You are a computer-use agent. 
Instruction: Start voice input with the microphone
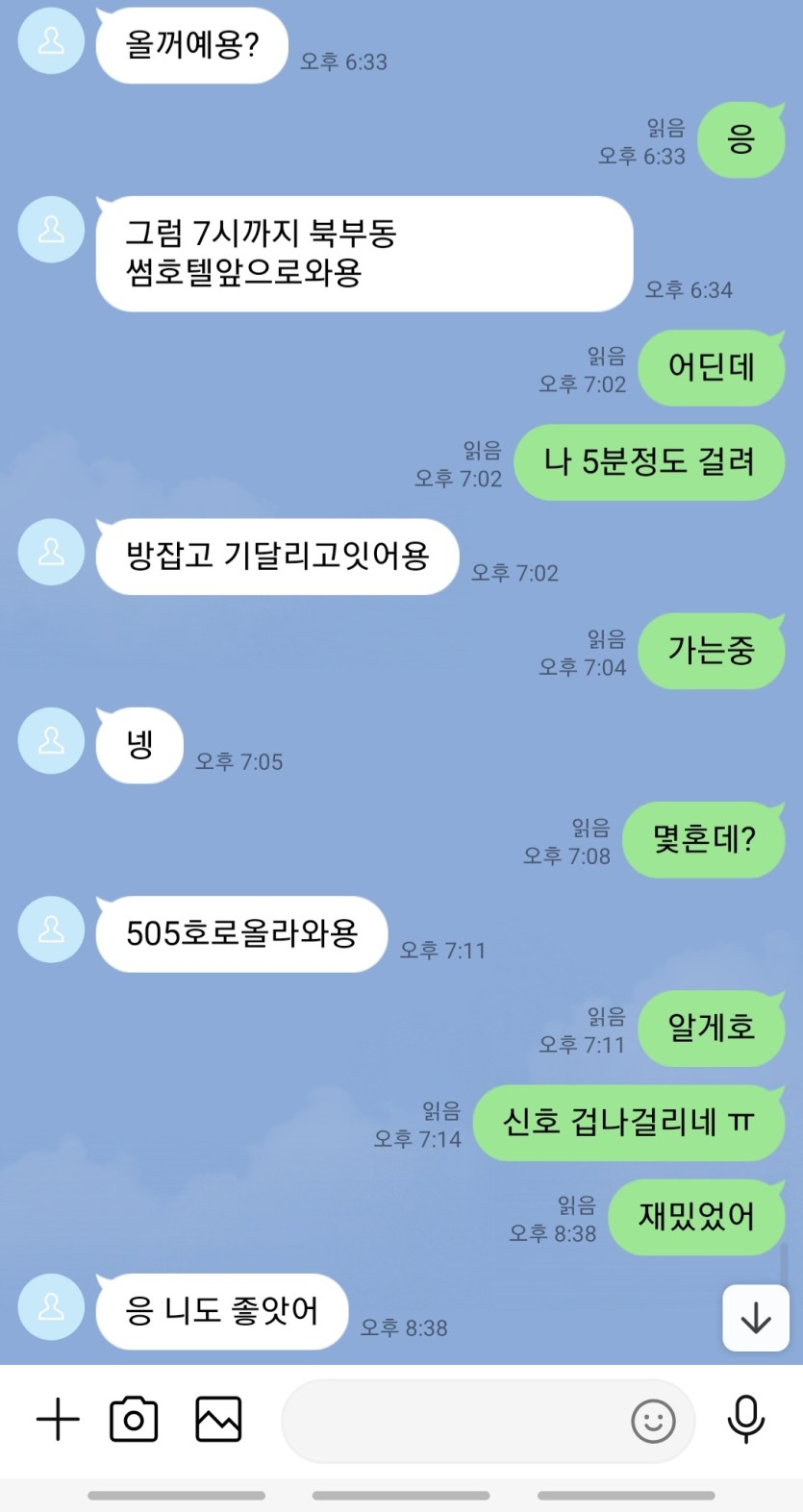click(745, 1420)
